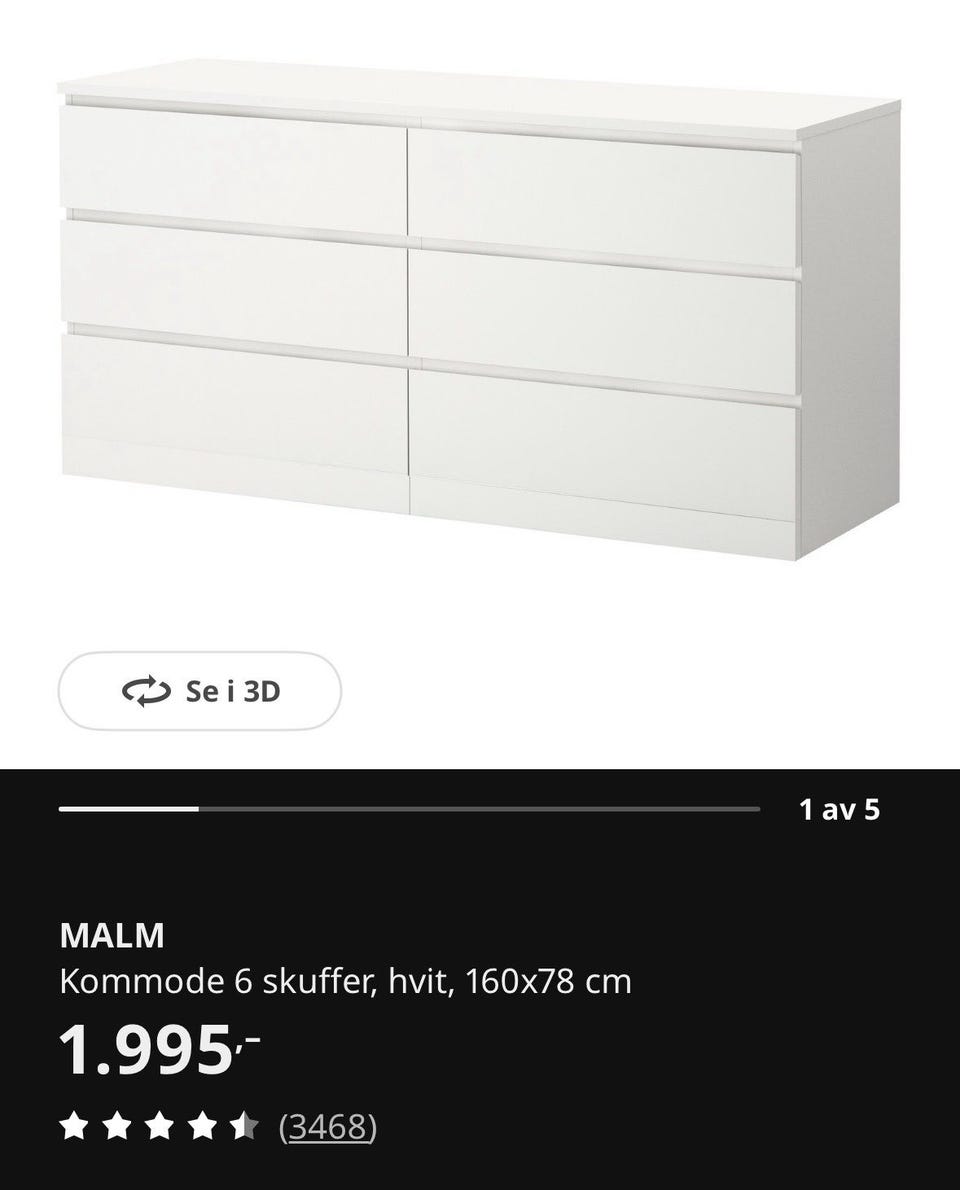Screen dimensions: 960x1190
Task: Click the fourth star icon
Action: tap(203, 1128)
